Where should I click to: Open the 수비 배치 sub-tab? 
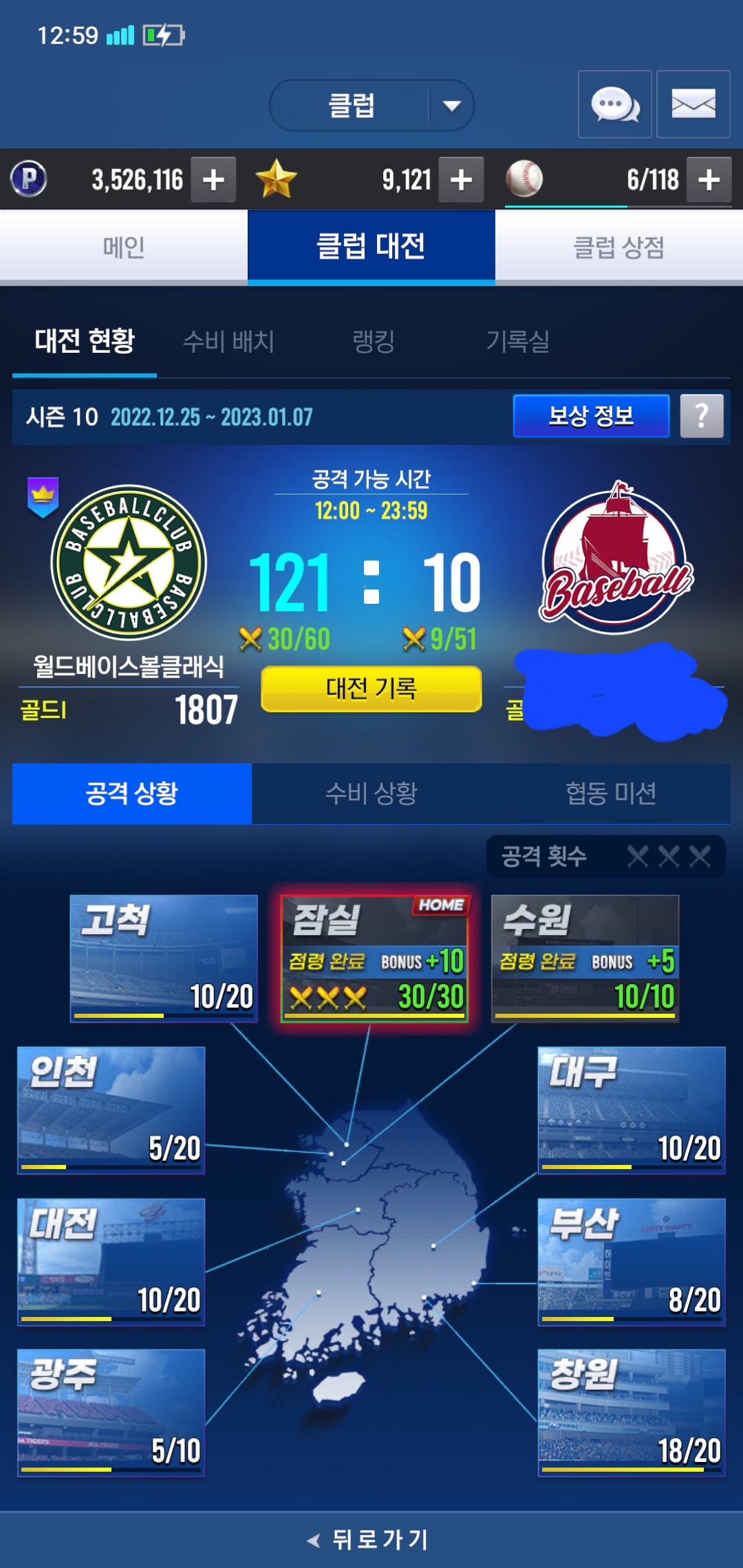pos(228,341)
